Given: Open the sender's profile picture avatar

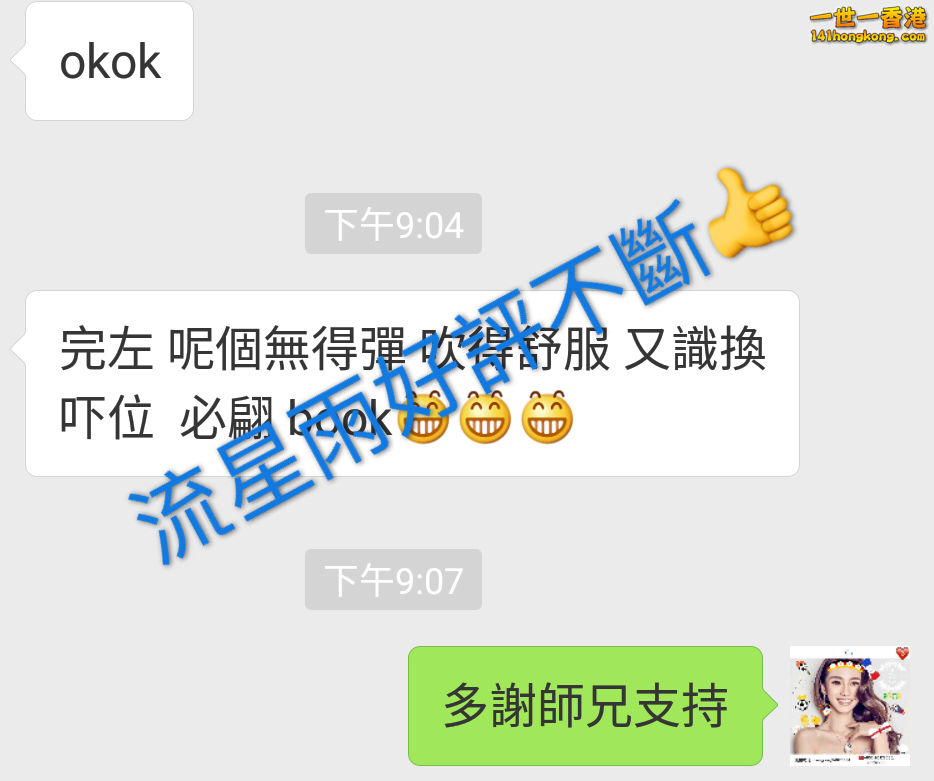Looking at the screenshot, I should [x=849, y=705].
